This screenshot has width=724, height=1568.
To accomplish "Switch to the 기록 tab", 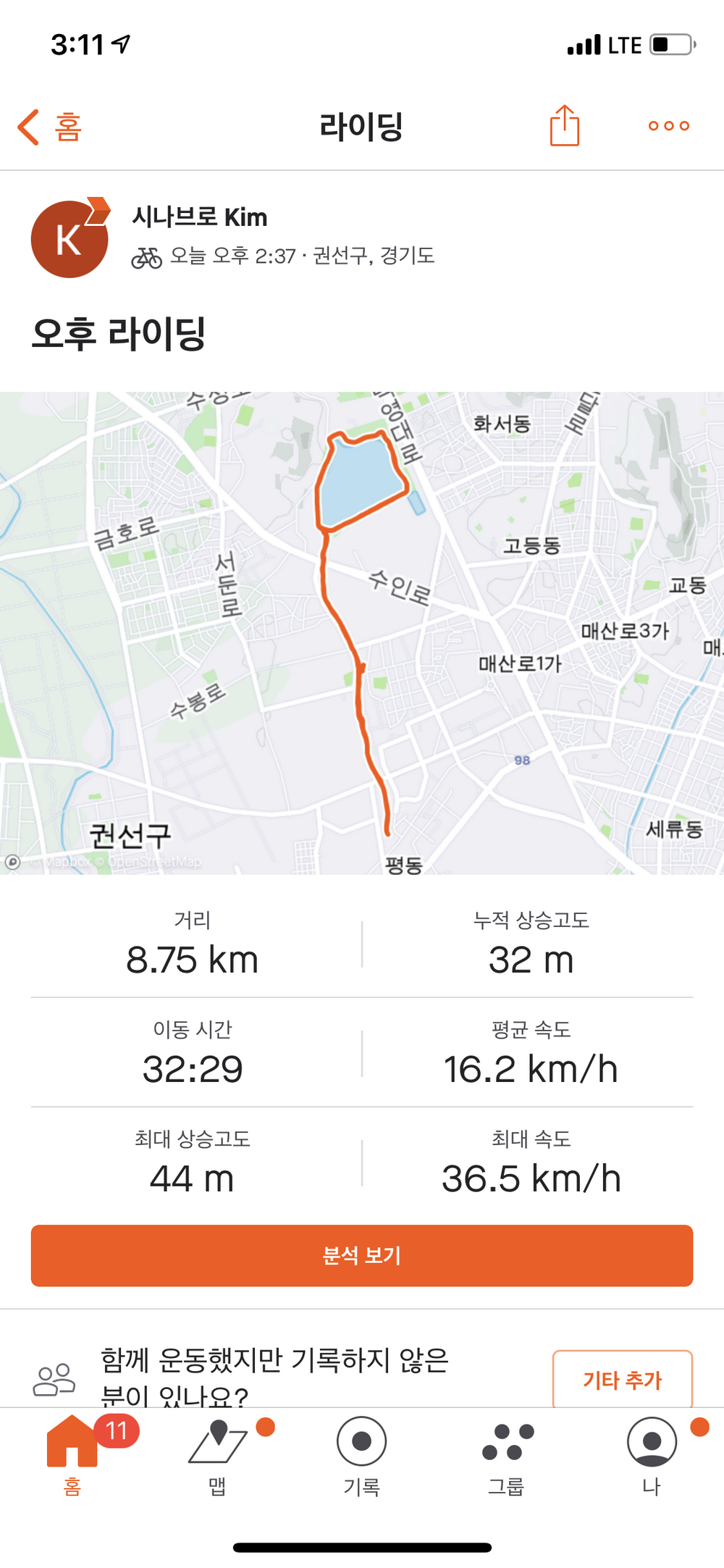I will [x=362, y=1456].
